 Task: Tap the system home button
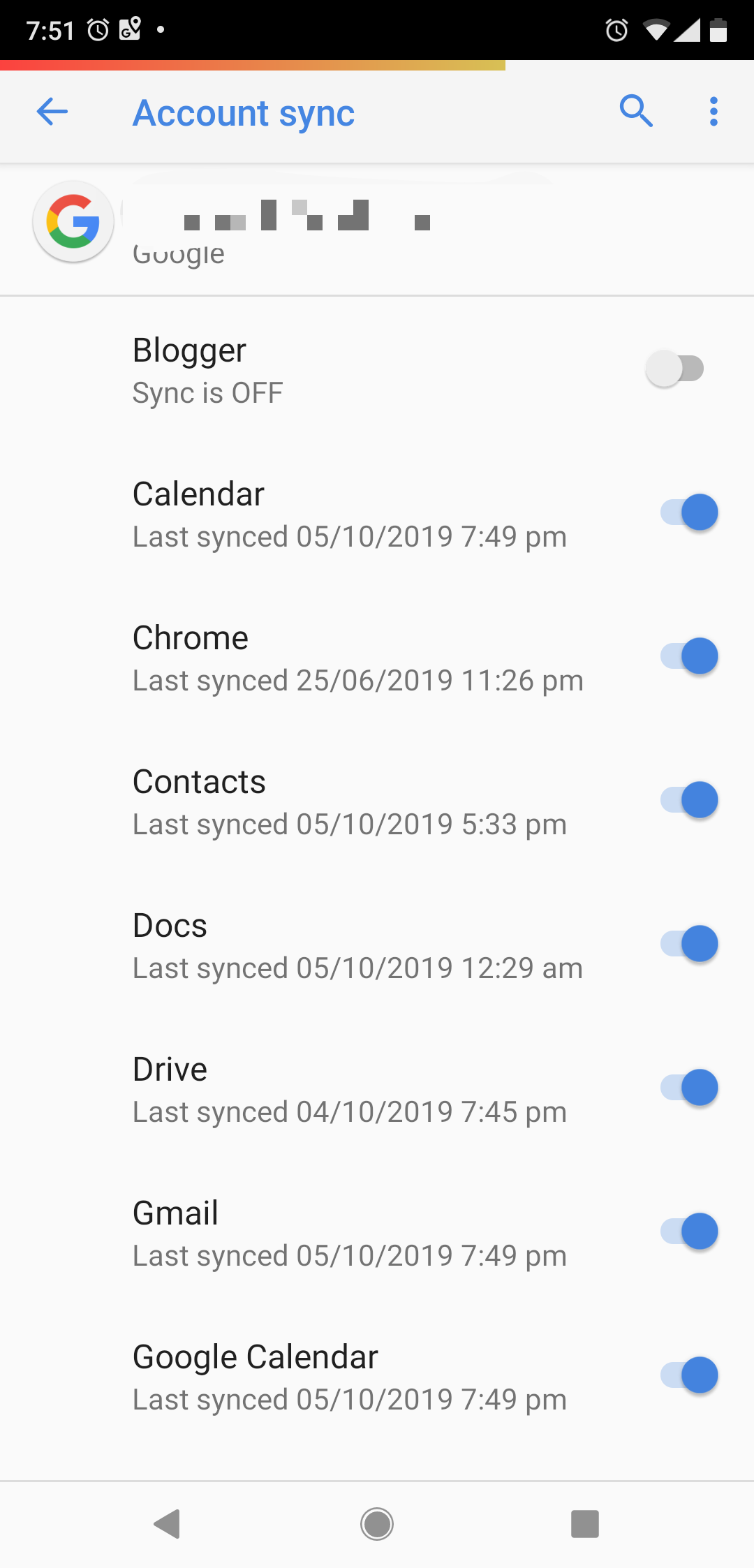coord(377,1523)
